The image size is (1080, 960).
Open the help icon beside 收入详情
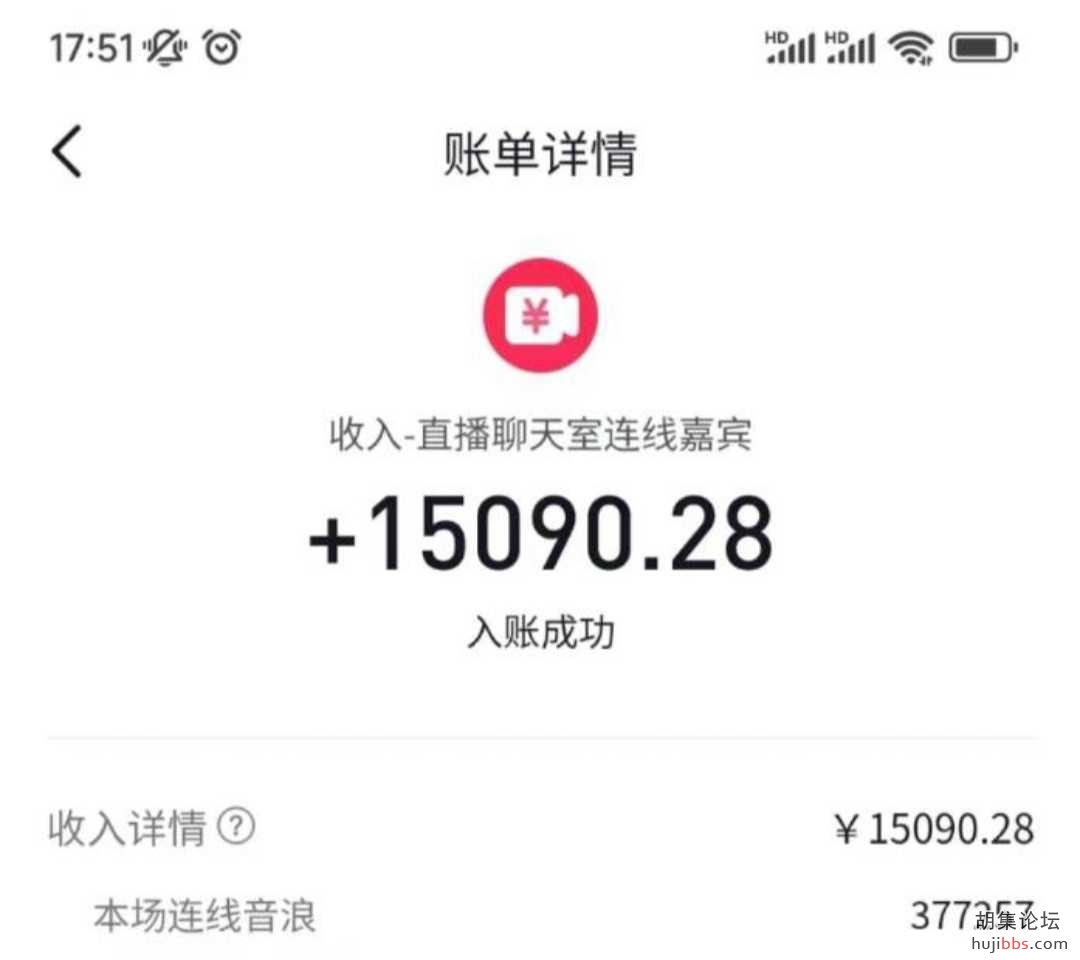coord(236,827)
